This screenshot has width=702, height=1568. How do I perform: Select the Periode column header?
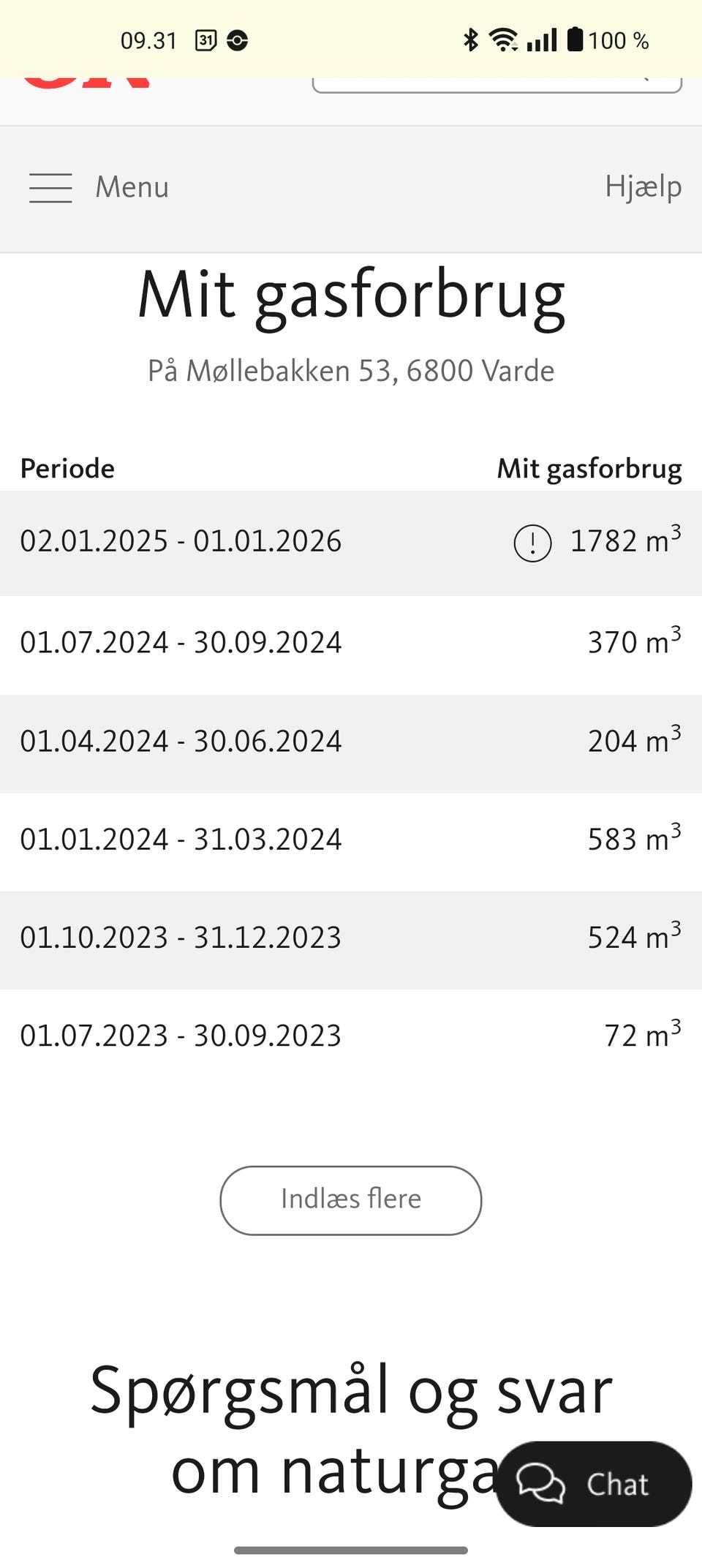(x=67, y=468)
